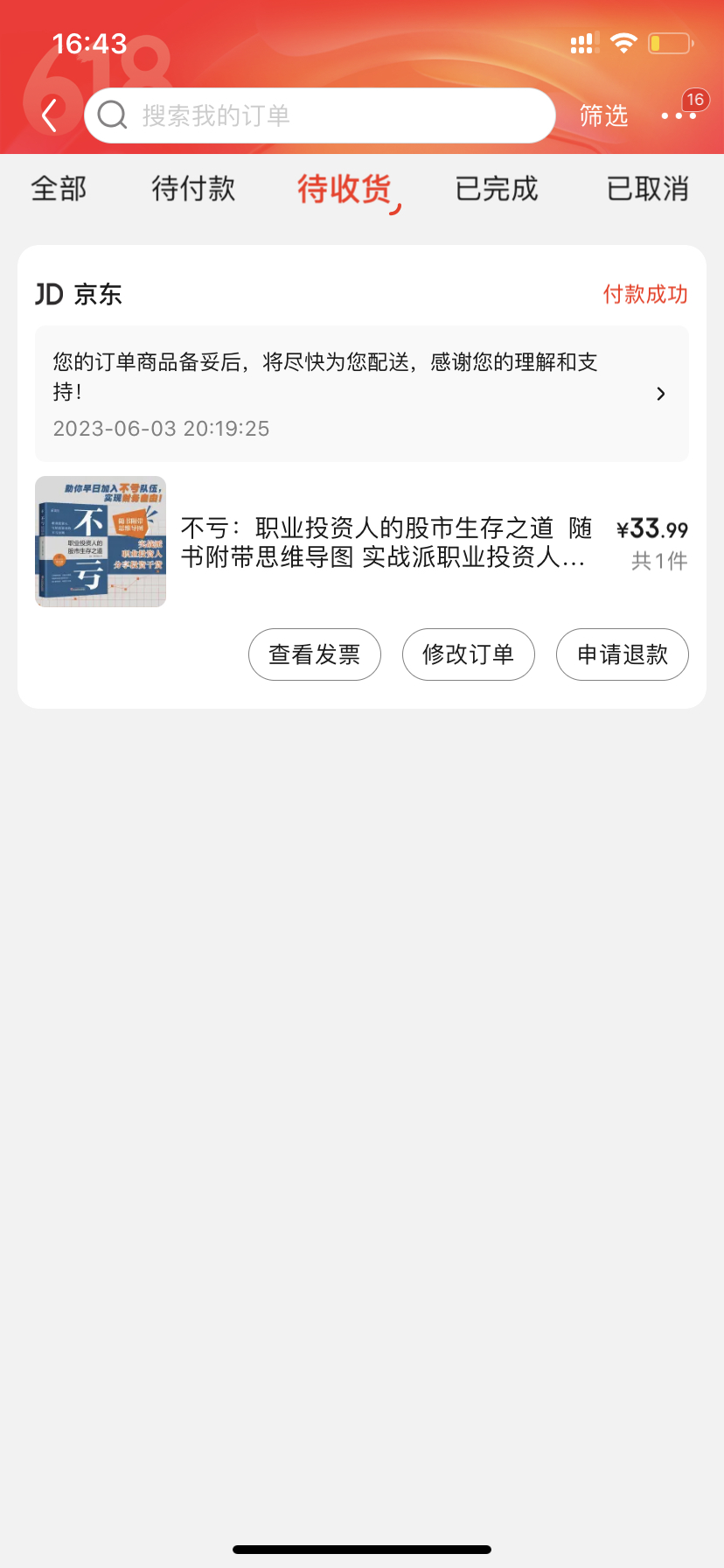The width and height of the screenshot is (724, 1568).
Task: Request a refund via 申请退款
Action: 623,654
